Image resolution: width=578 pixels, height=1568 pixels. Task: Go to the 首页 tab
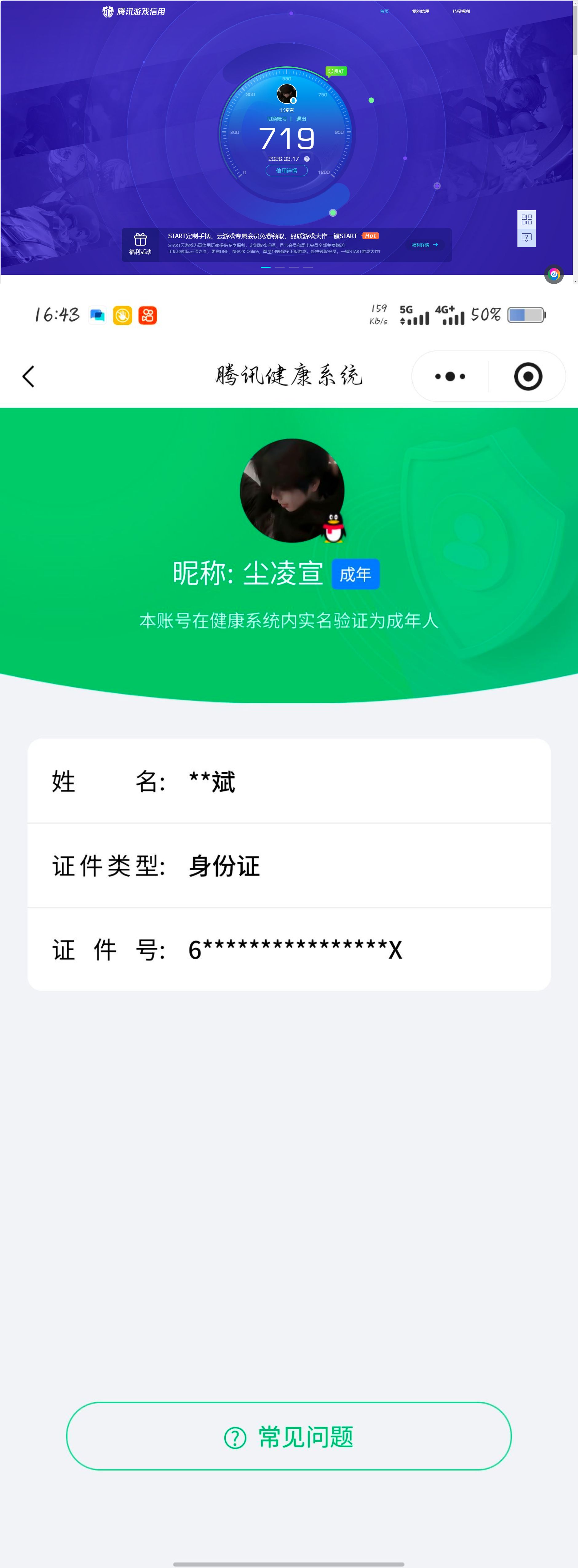click(x=384, y=12)
